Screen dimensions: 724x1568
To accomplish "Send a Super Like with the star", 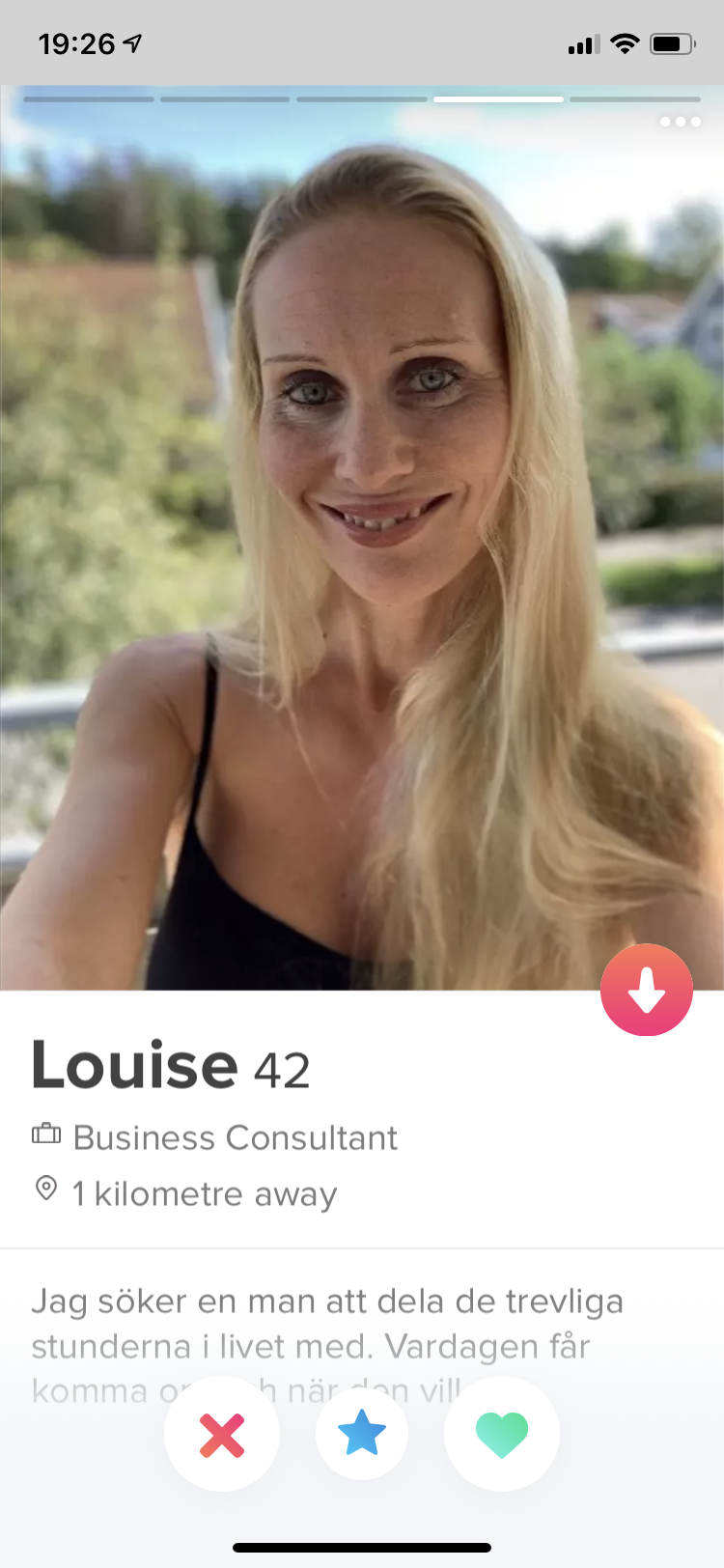I will pos(362,1434).
